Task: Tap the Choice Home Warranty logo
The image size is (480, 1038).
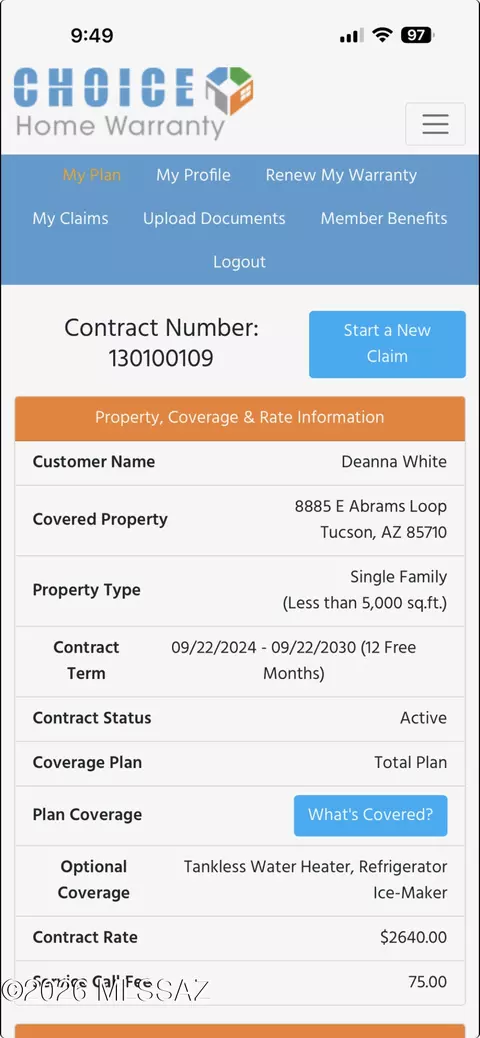Action: pyautogui.click(x=133, y=103)
